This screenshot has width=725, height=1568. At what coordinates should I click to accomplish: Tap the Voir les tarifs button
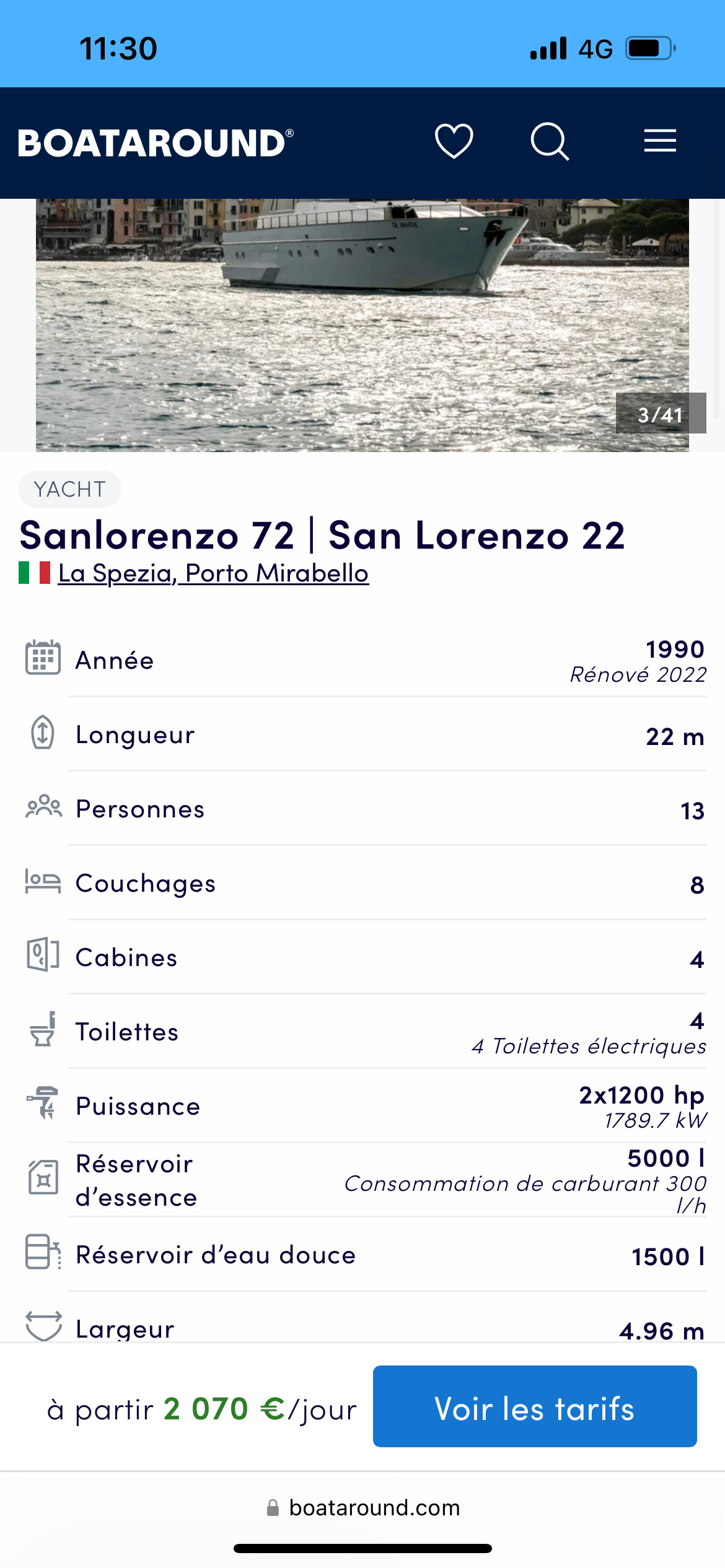pos(535,1406)
